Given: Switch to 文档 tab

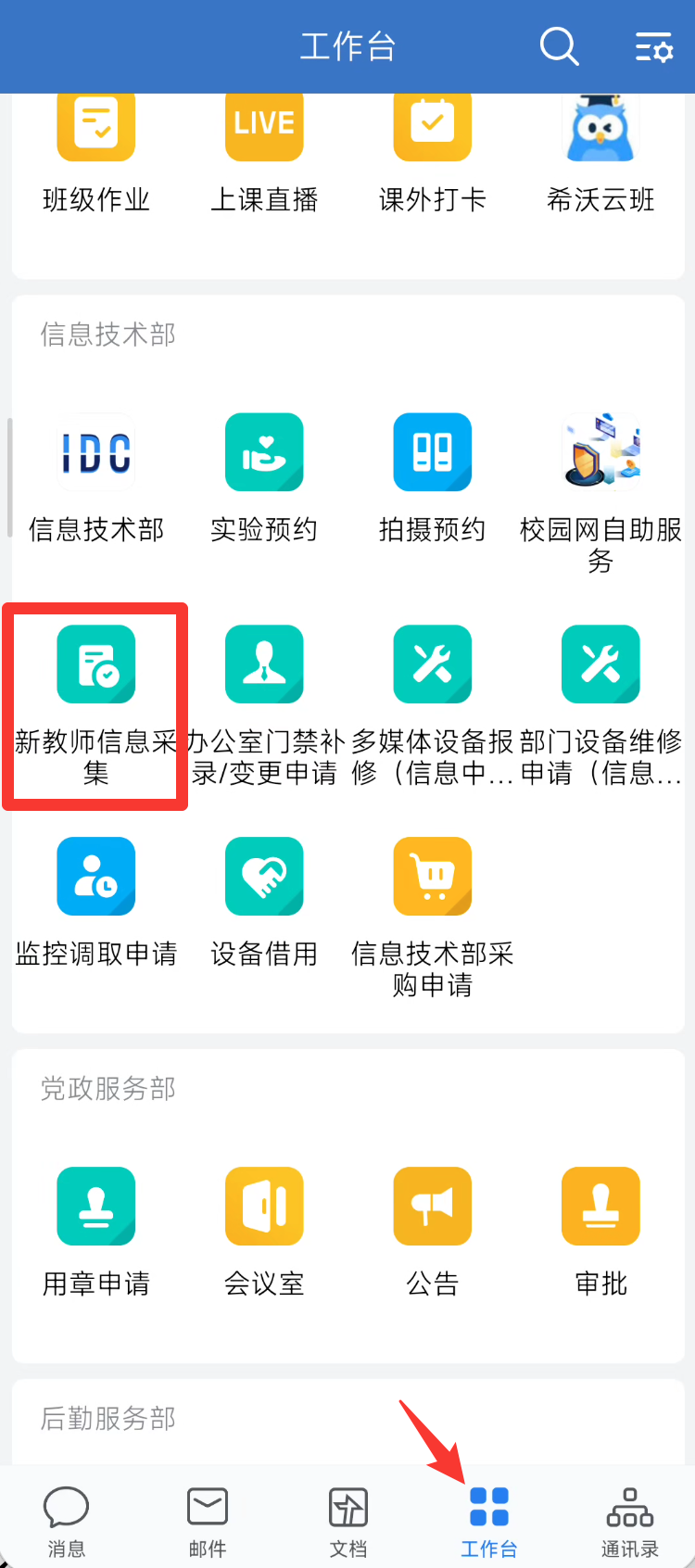Looking at the screenshot, I should (348, 1520).
